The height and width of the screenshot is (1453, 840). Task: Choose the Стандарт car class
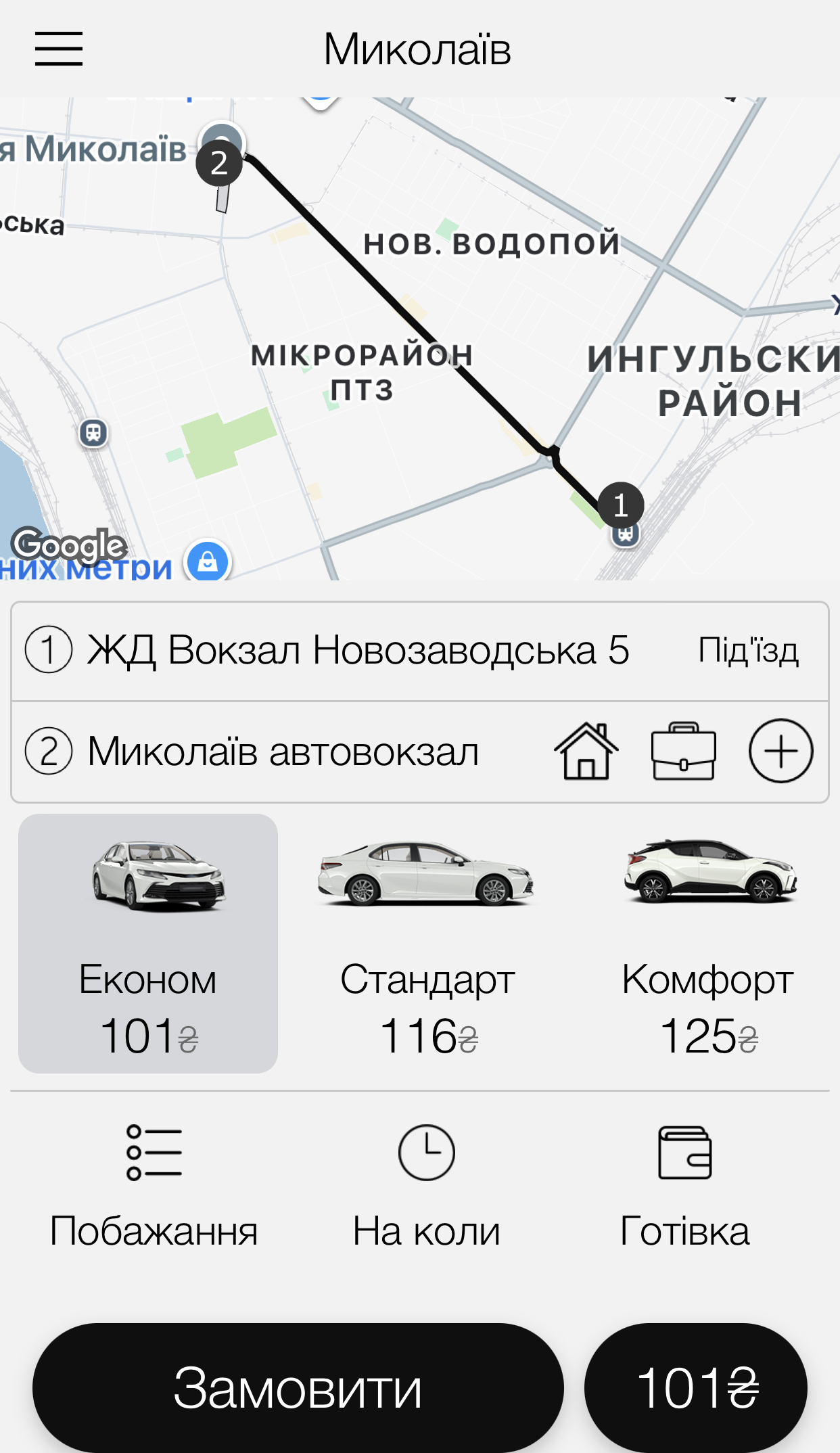coord(427,943)
